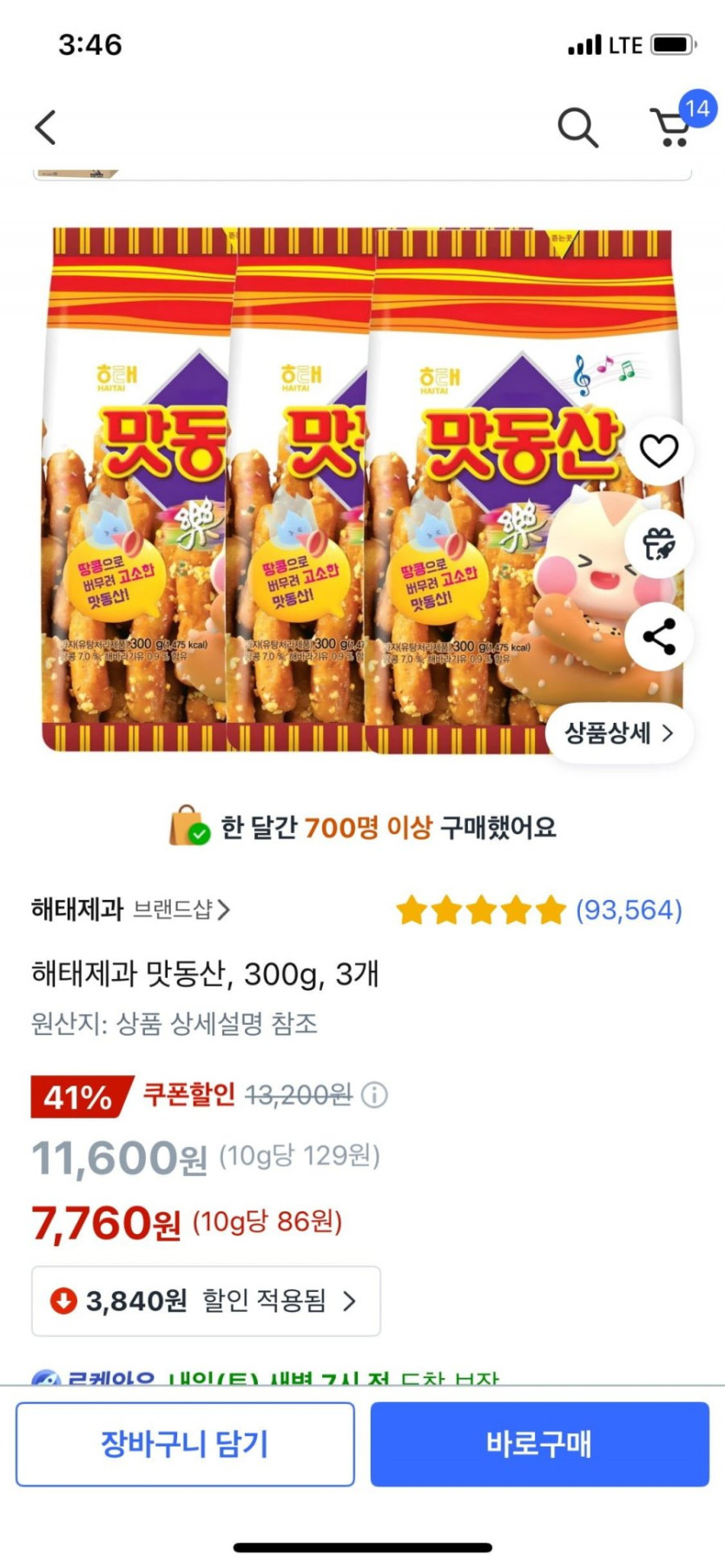Image resolution: width=725 pixels, height=1568 pixels.
Task: Add product to wishlist with heart icon
Action: pos(659,450)
